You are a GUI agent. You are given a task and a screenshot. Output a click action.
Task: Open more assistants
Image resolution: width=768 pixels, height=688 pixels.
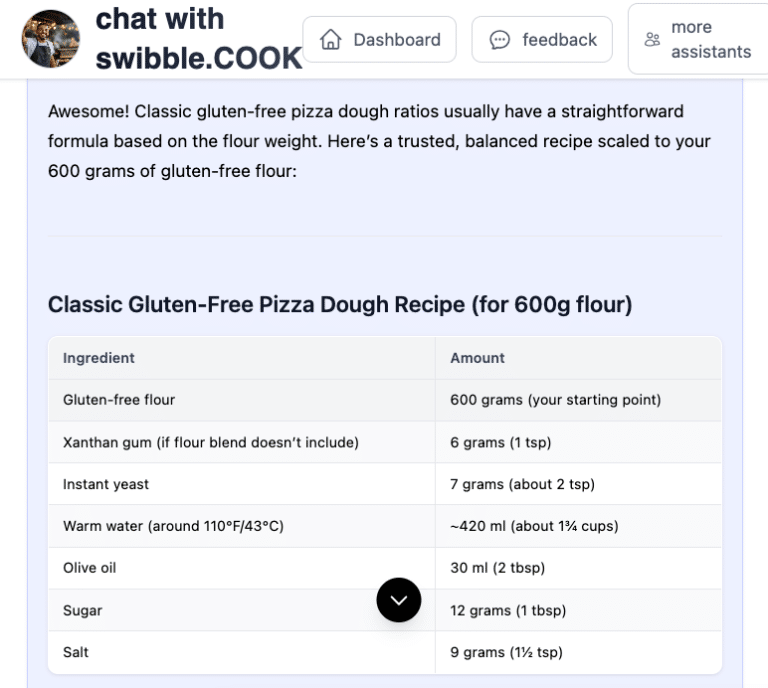click(x=698, y=40)
